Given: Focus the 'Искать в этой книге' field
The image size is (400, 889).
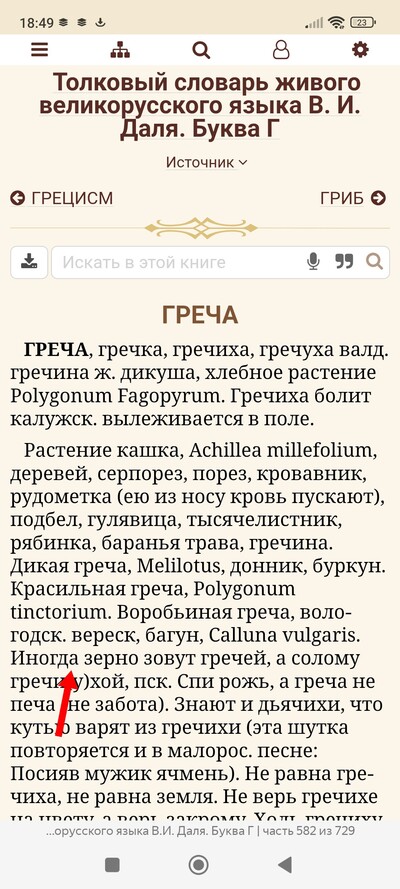Looking at the screenshot, I should pos(176,262).
